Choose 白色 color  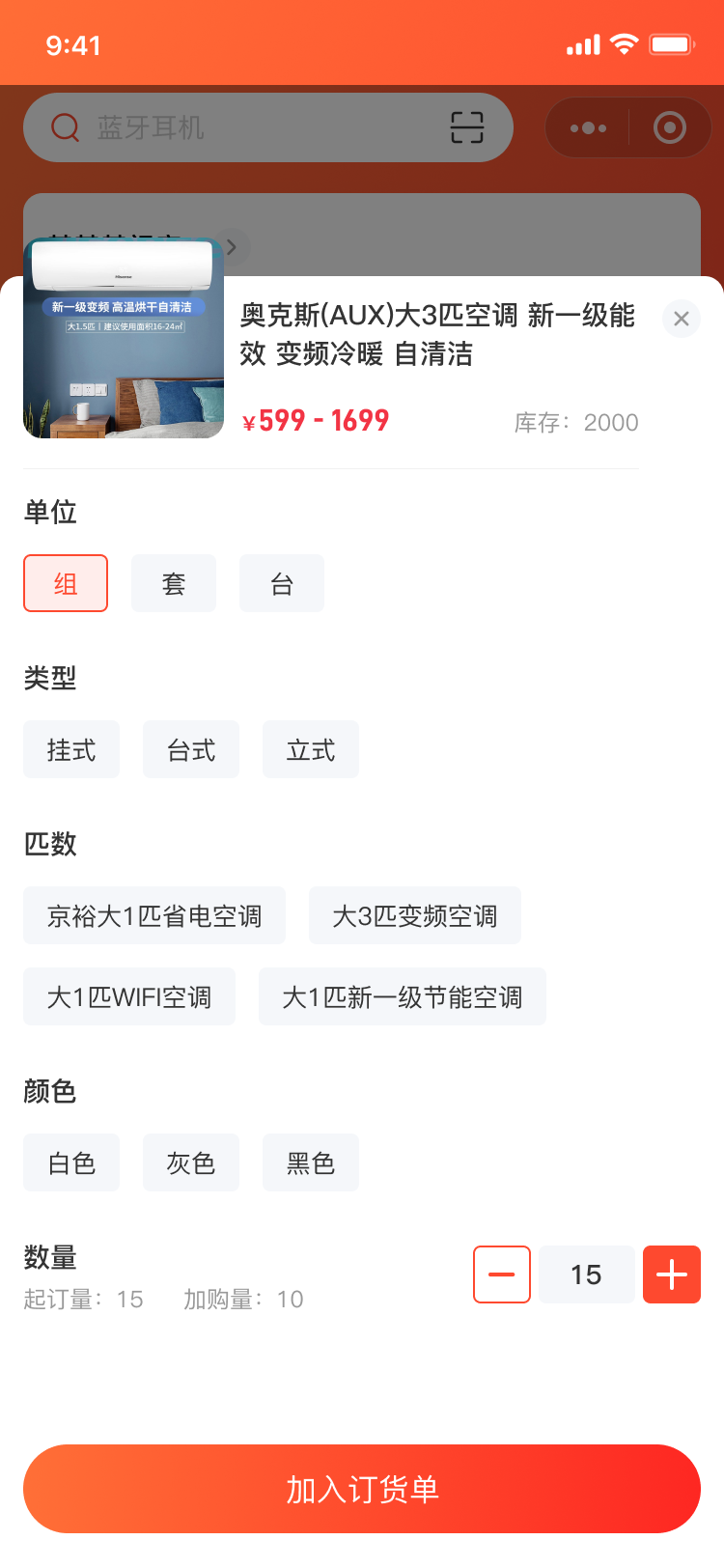point(71,1162)
